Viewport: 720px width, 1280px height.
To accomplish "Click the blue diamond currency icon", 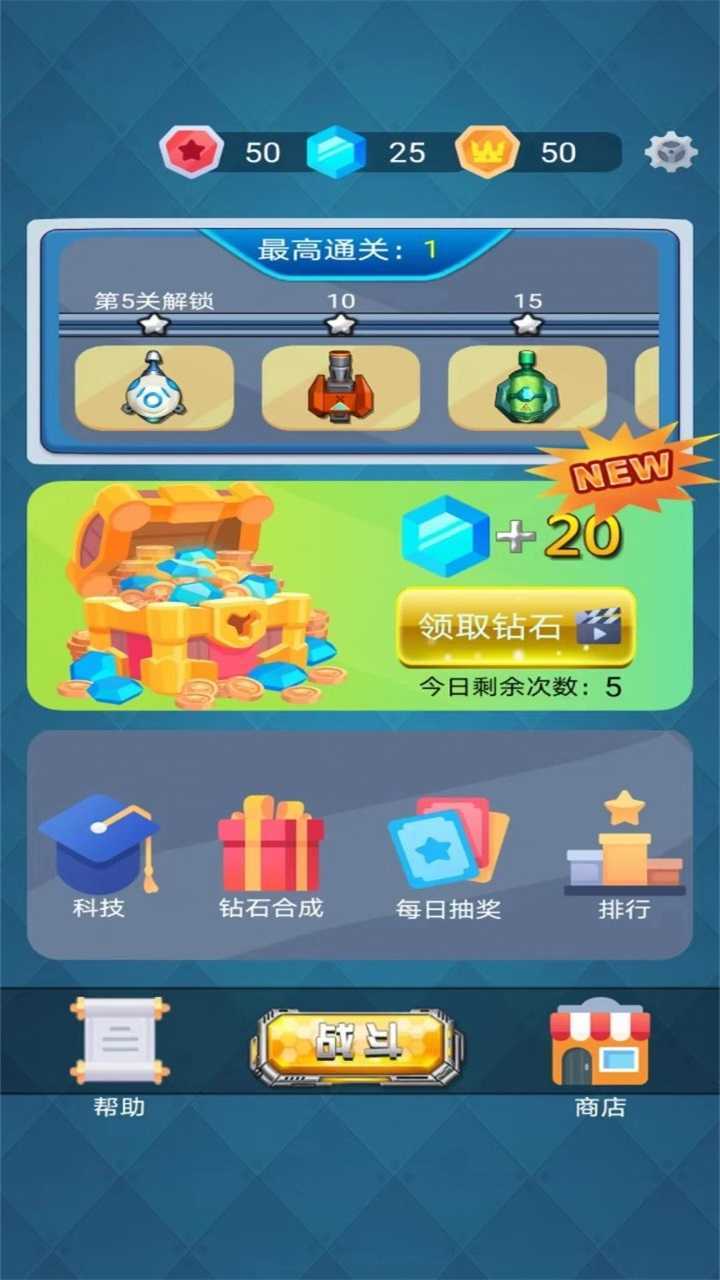I will tap(337, 152).
